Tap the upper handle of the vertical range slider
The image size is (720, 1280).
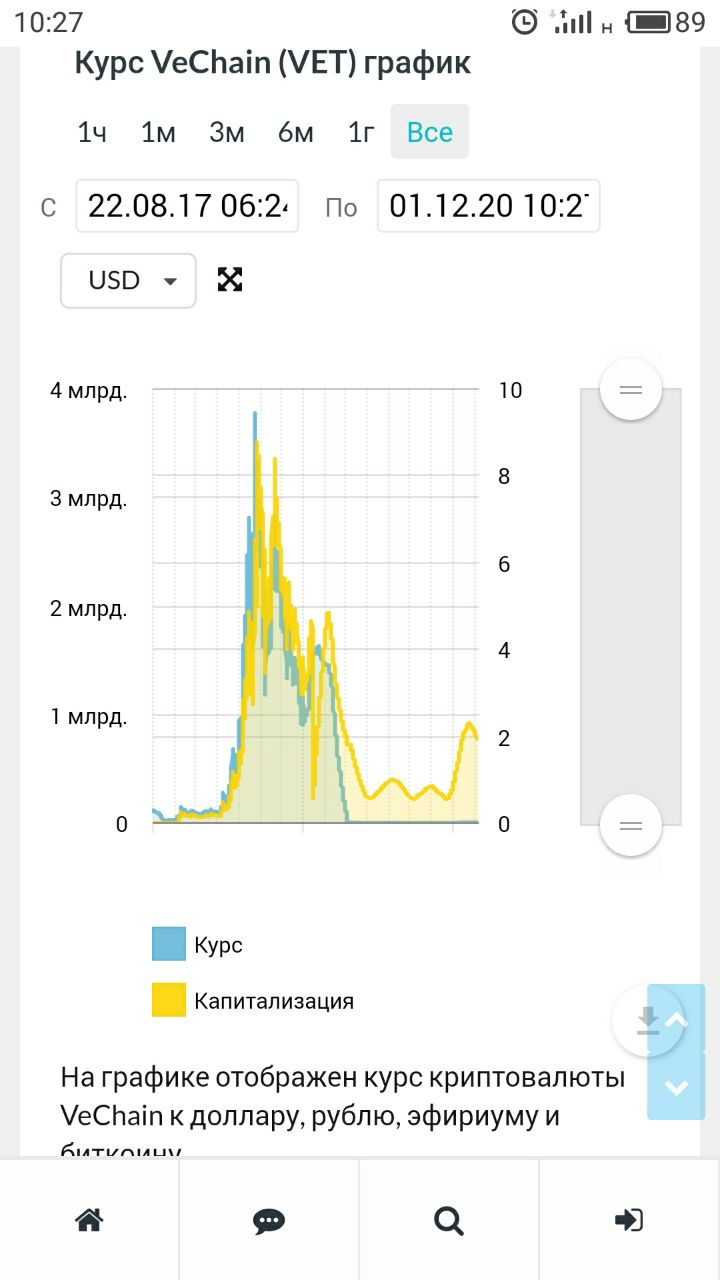pos(631,389)
